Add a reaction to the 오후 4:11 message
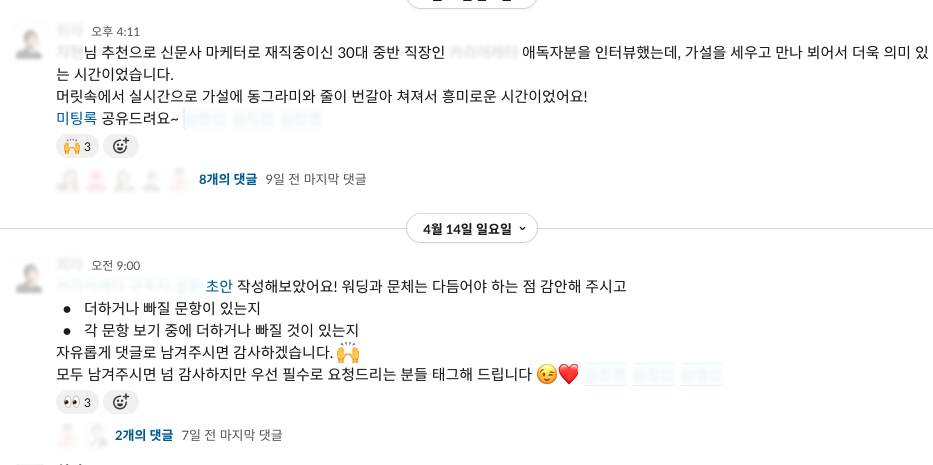933x465 pixels. (121, 146)
